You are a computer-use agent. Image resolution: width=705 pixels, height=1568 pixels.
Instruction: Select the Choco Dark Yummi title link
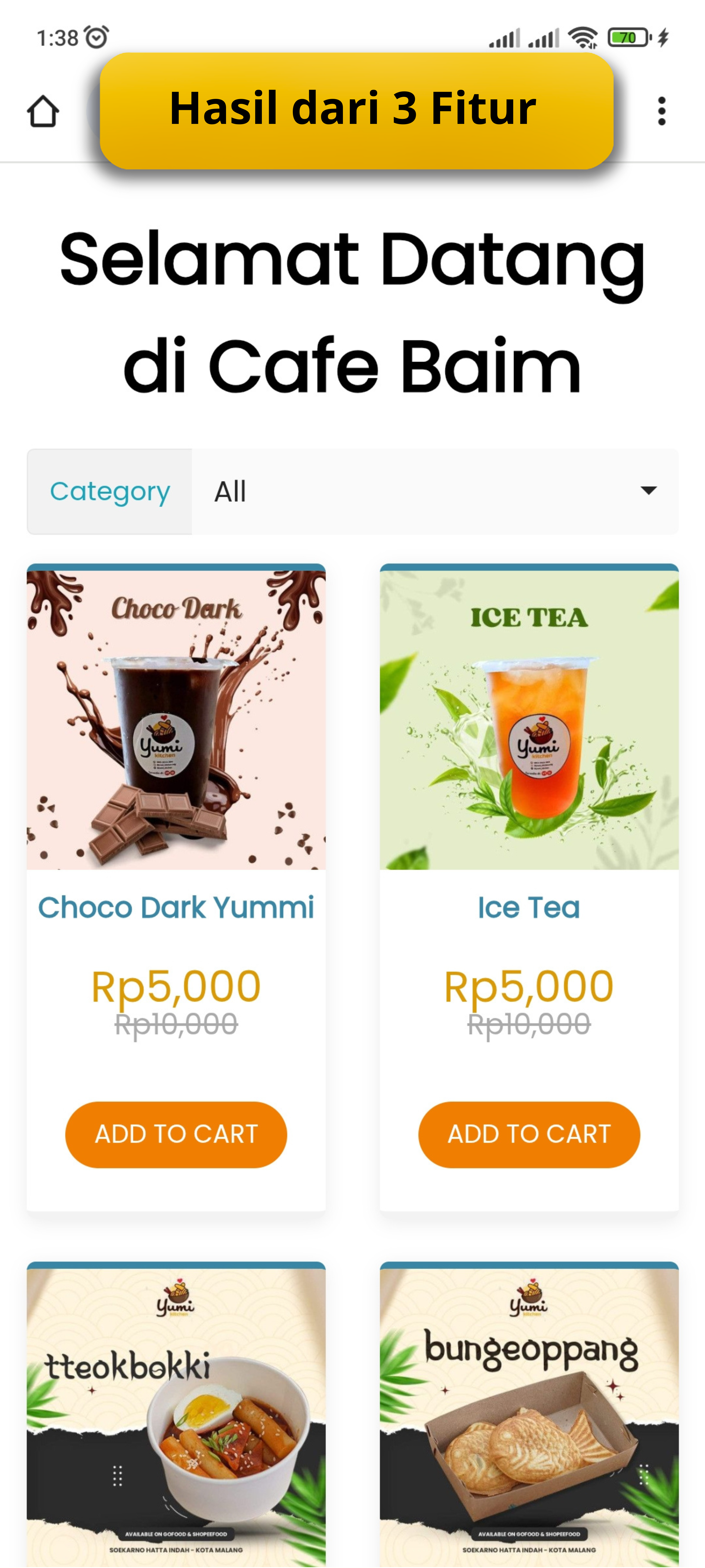tap(176, 908)
